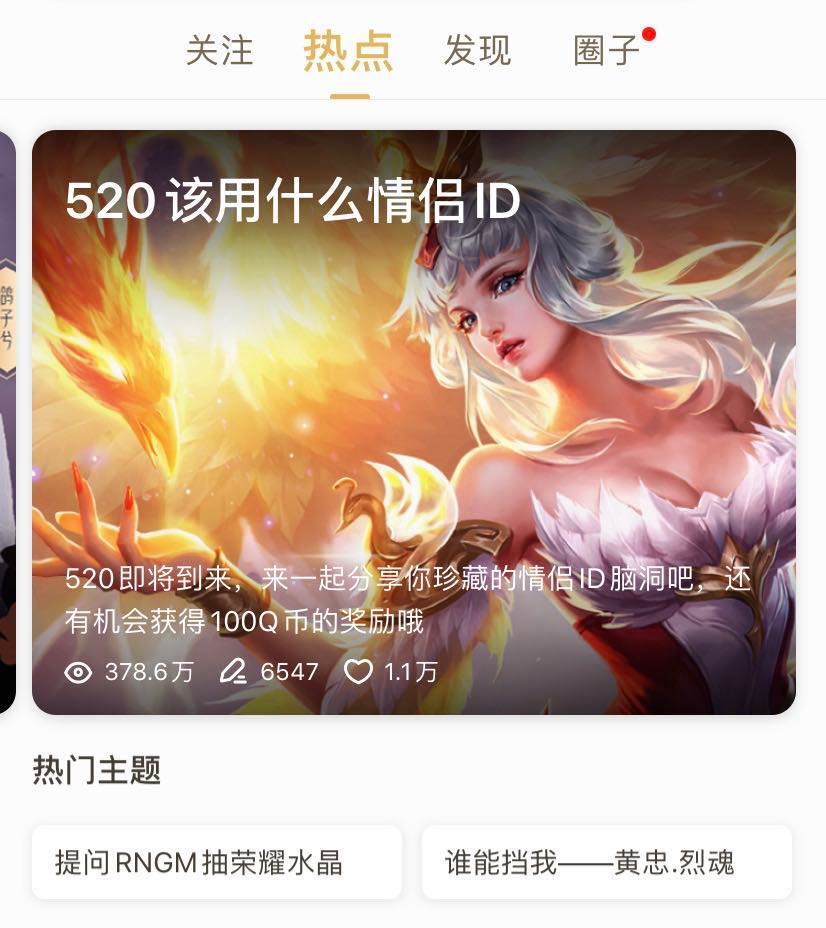The image size is (826, 928).
Task: Open the 发现 tab
Action: [x=477, y=50]
